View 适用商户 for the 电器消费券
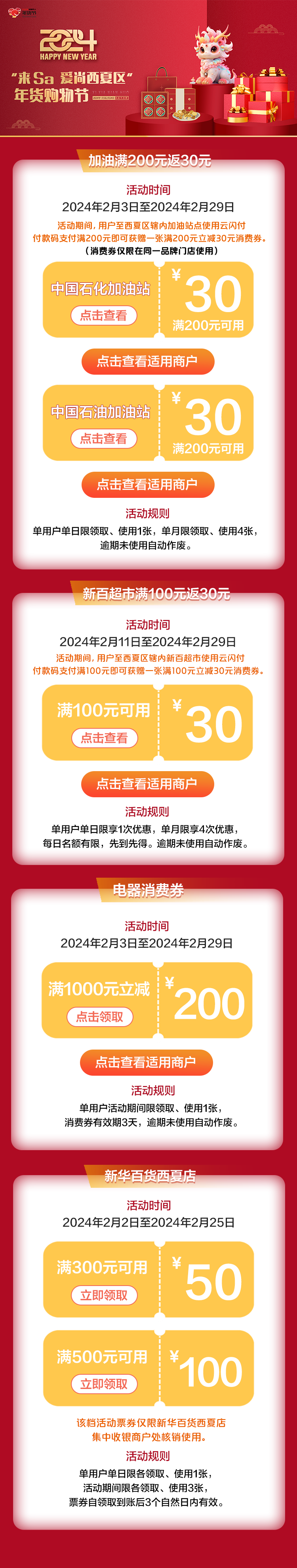 (146, 1062)
